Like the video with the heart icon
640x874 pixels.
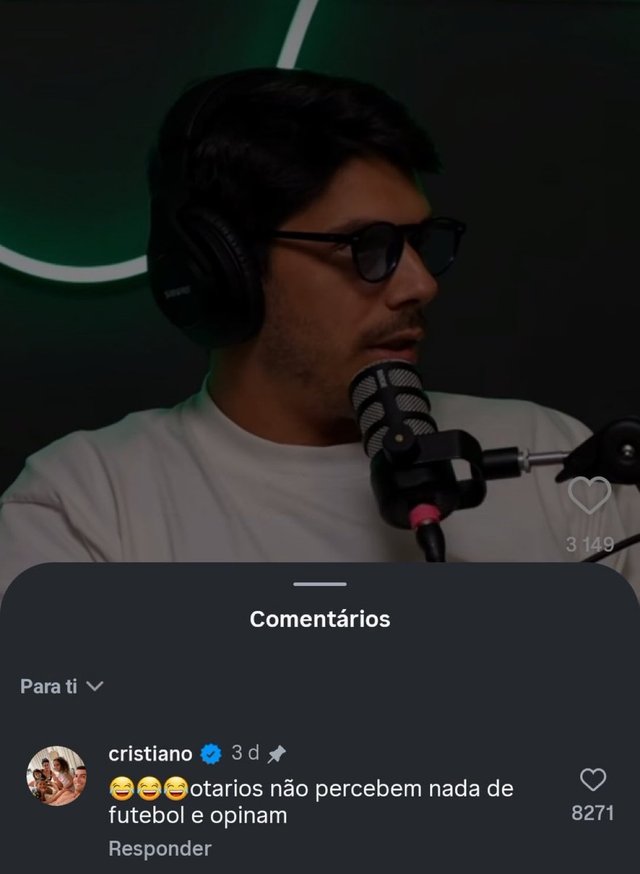(589, 496)
